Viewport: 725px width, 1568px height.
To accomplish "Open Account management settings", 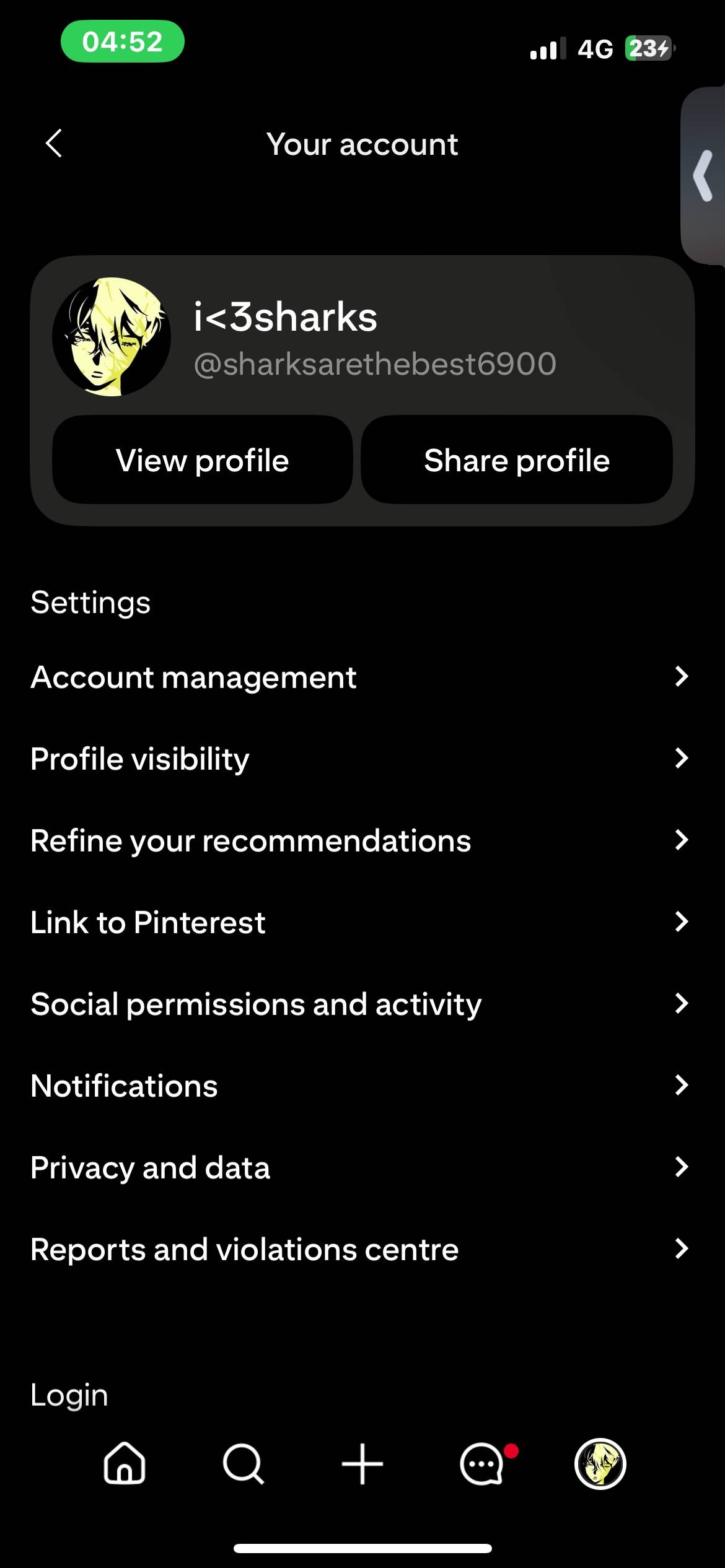I will click(x=359, y=677).
